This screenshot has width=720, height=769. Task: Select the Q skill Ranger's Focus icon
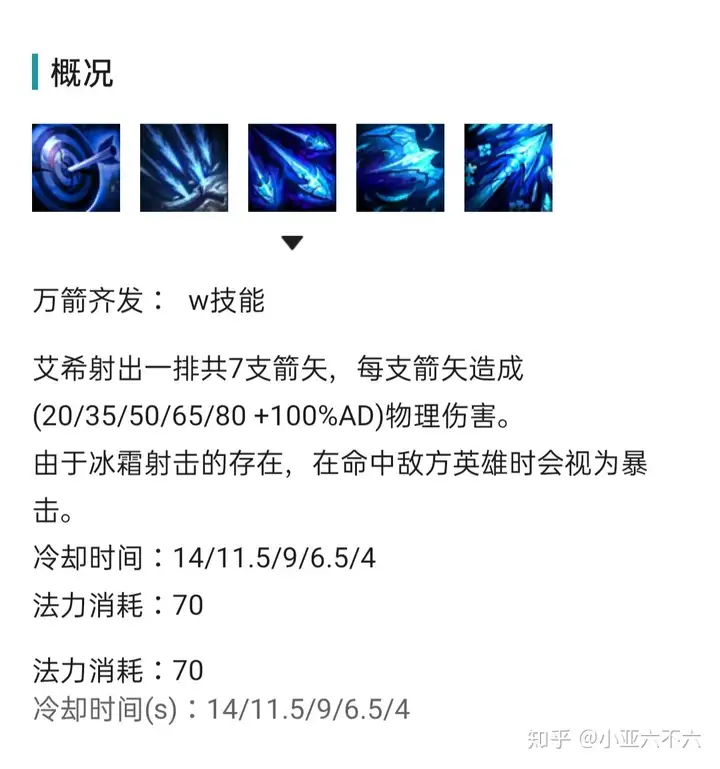coord(184,168)
